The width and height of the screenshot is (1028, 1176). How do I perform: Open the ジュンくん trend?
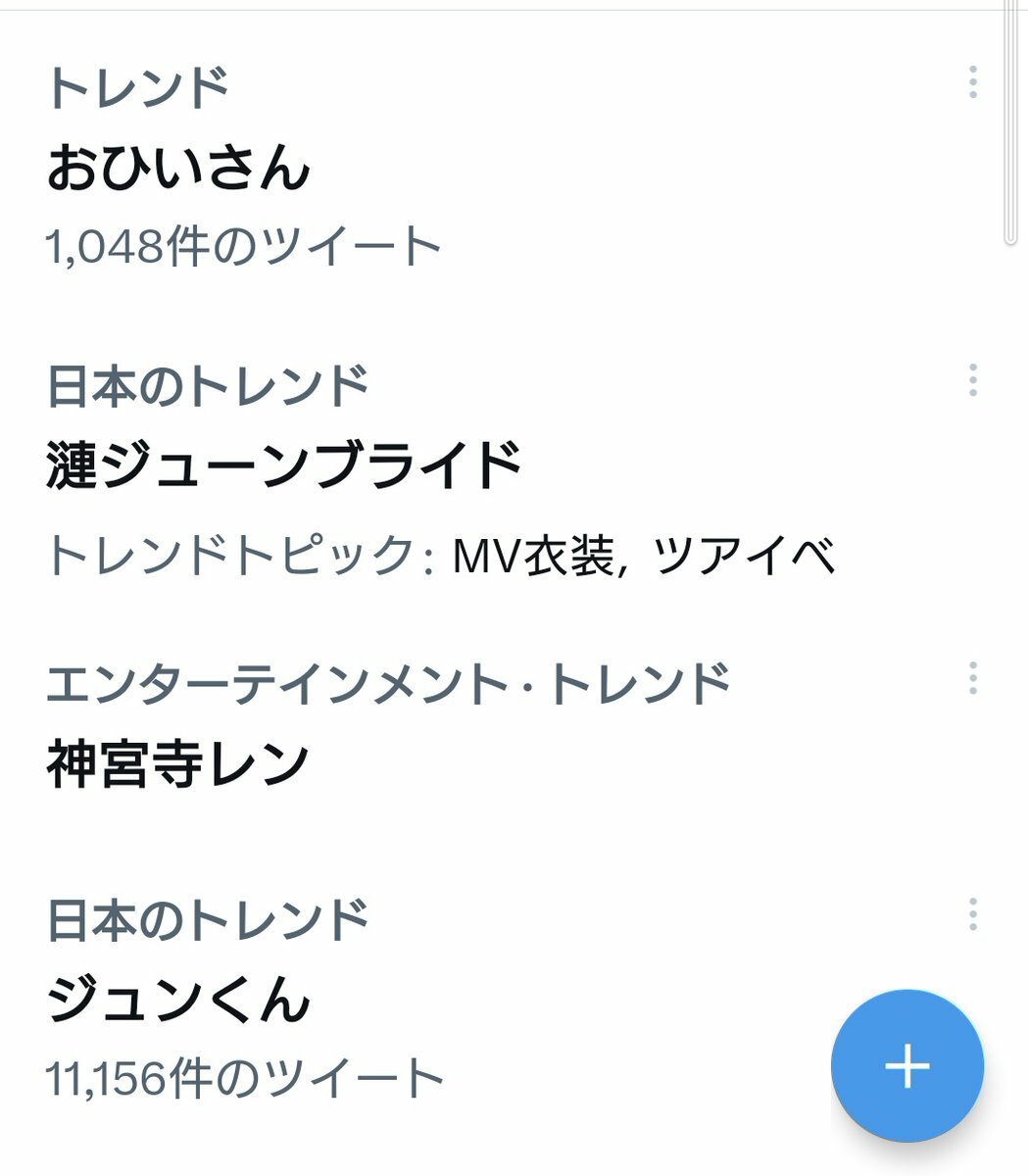(x=179, y=1000)
